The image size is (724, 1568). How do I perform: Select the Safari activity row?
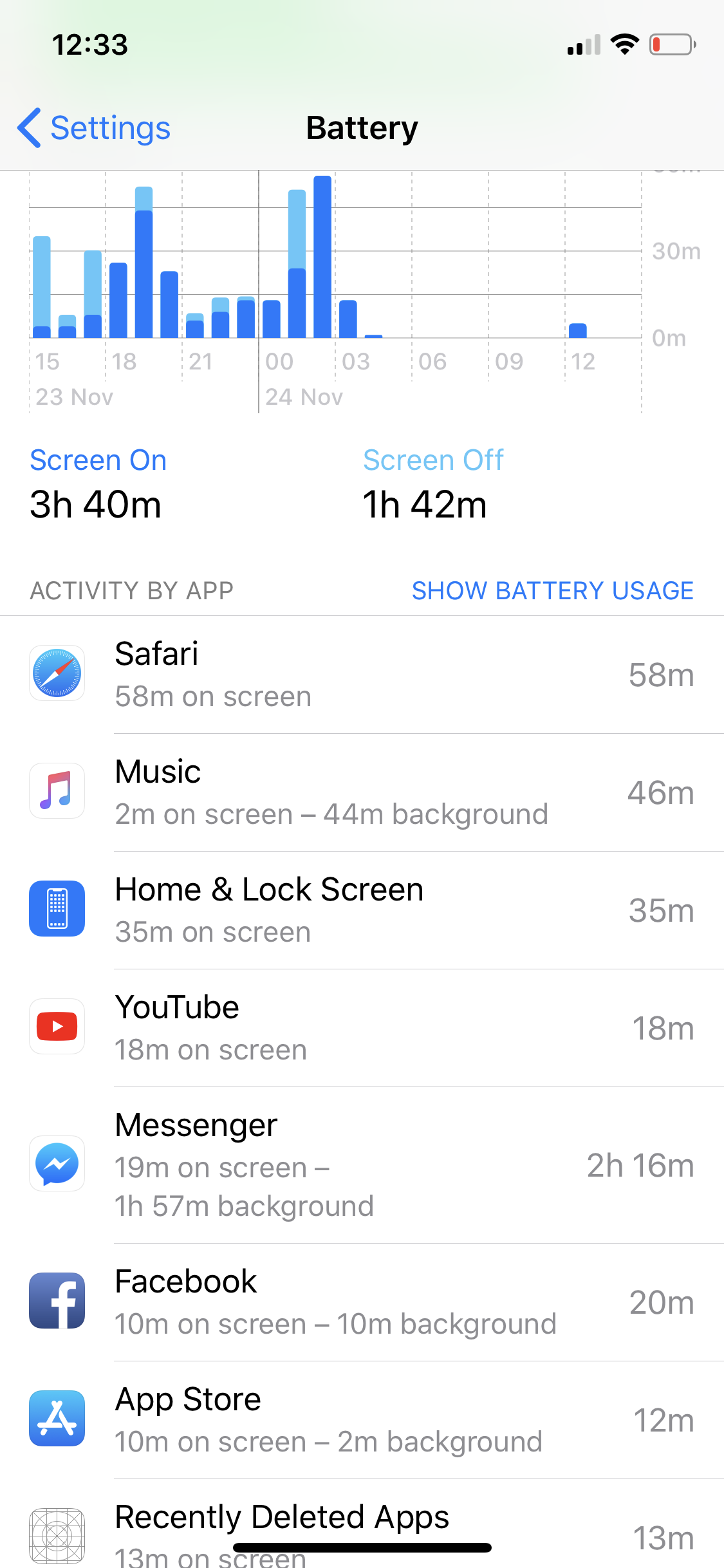pos(362,675)
